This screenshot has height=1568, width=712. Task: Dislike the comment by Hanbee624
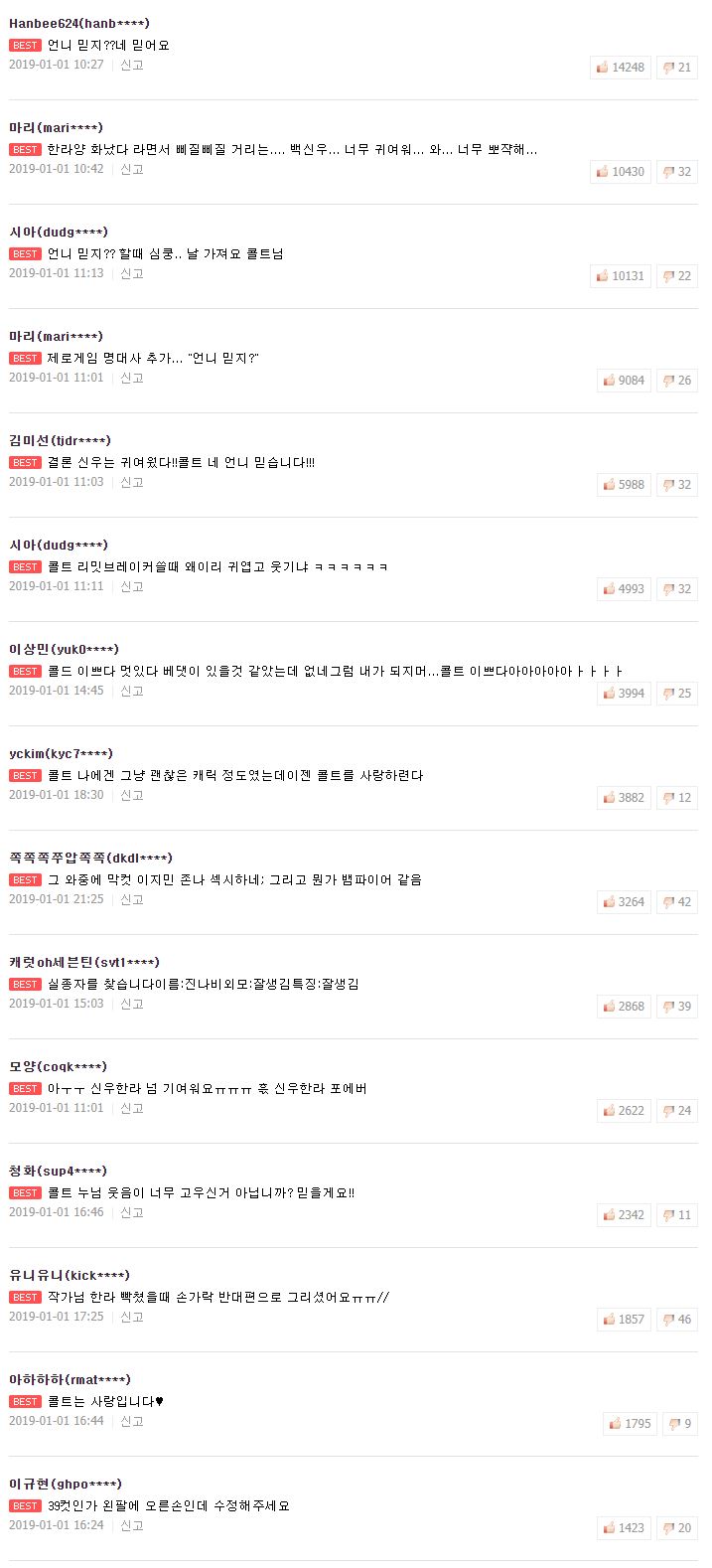click(677, 68)
